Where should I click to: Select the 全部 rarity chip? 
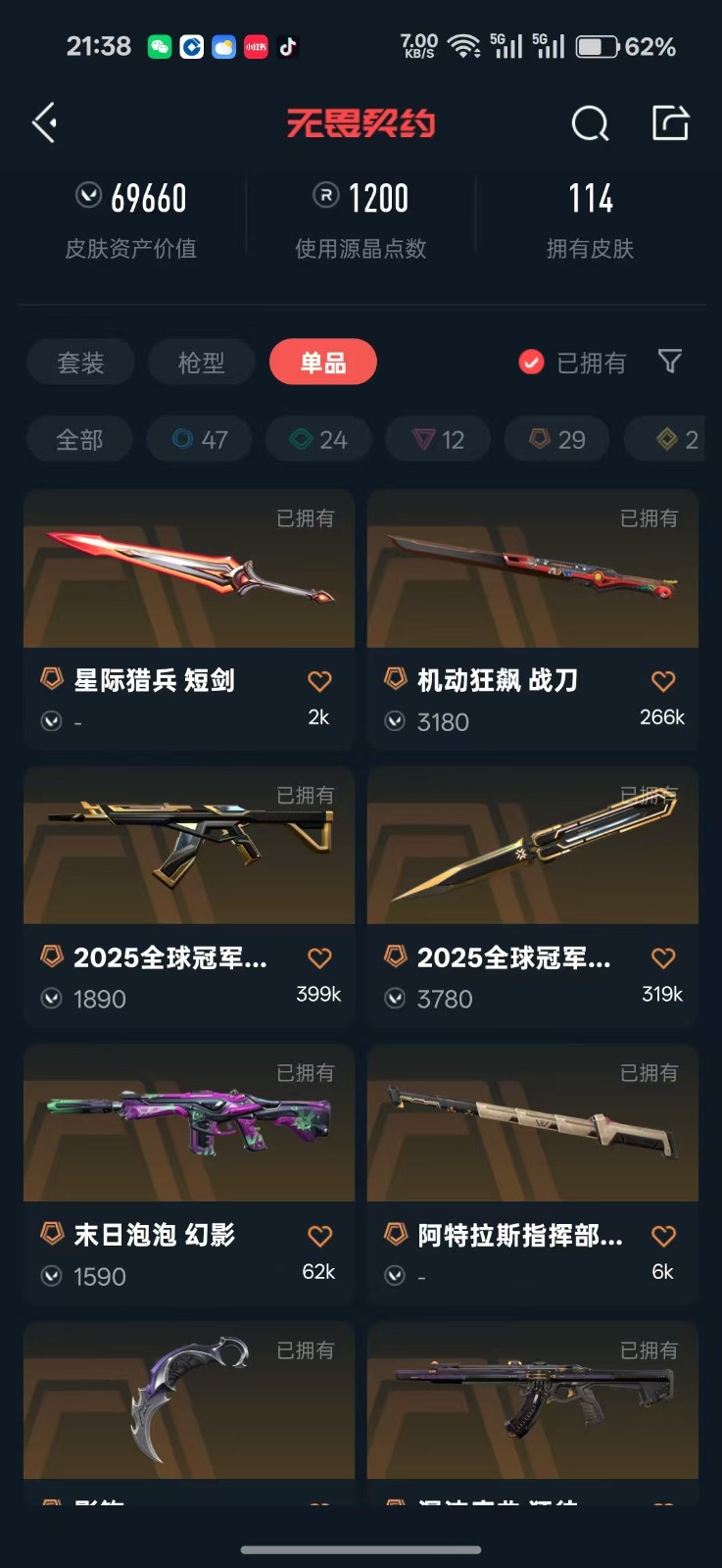(x=79, y=440)
